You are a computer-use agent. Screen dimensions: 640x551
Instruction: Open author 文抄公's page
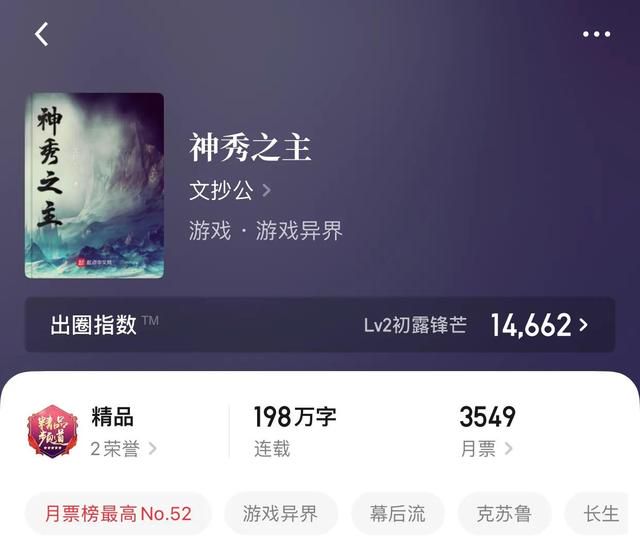[x=230, y=190]
